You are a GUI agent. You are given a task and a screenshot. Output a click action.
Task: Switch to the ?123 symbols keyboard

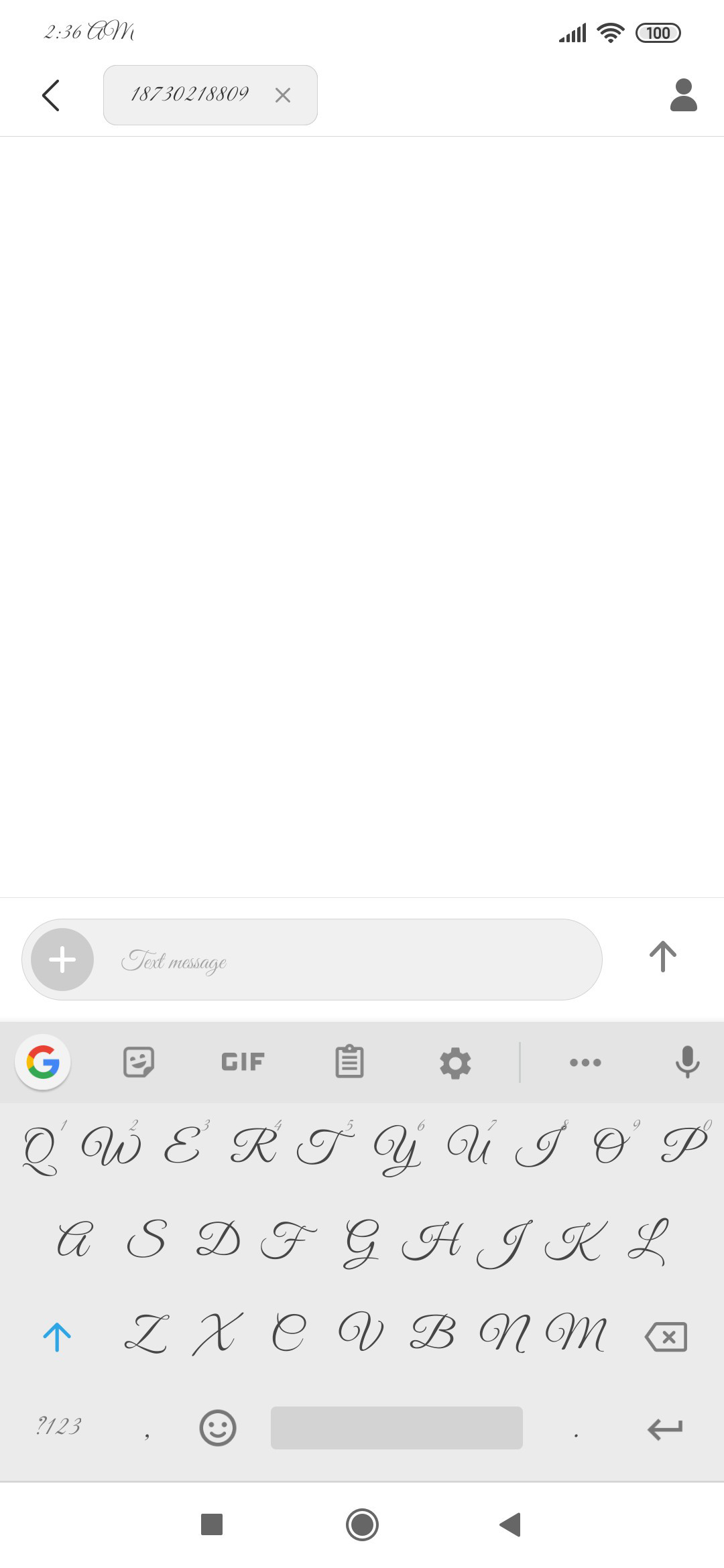point(59,1427)
